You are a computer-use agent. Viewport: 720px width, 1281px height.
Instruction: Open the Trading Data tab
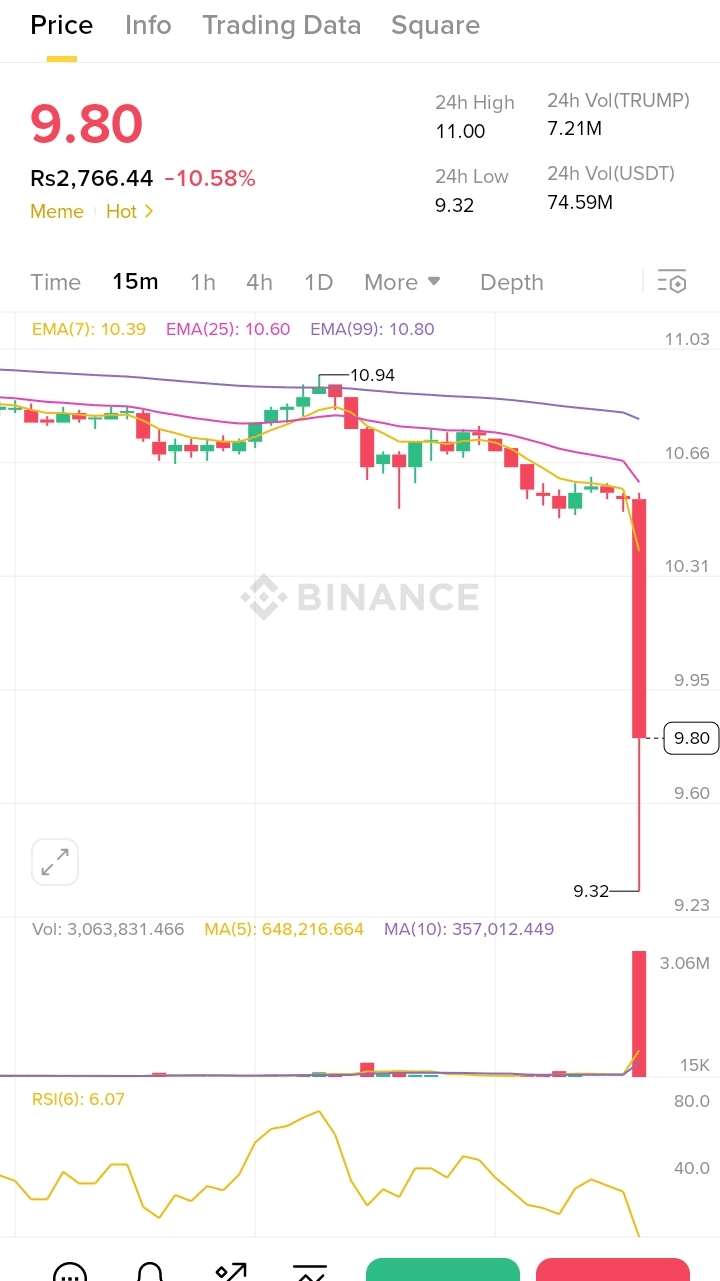pyautogui.click(x=281, y=25)
